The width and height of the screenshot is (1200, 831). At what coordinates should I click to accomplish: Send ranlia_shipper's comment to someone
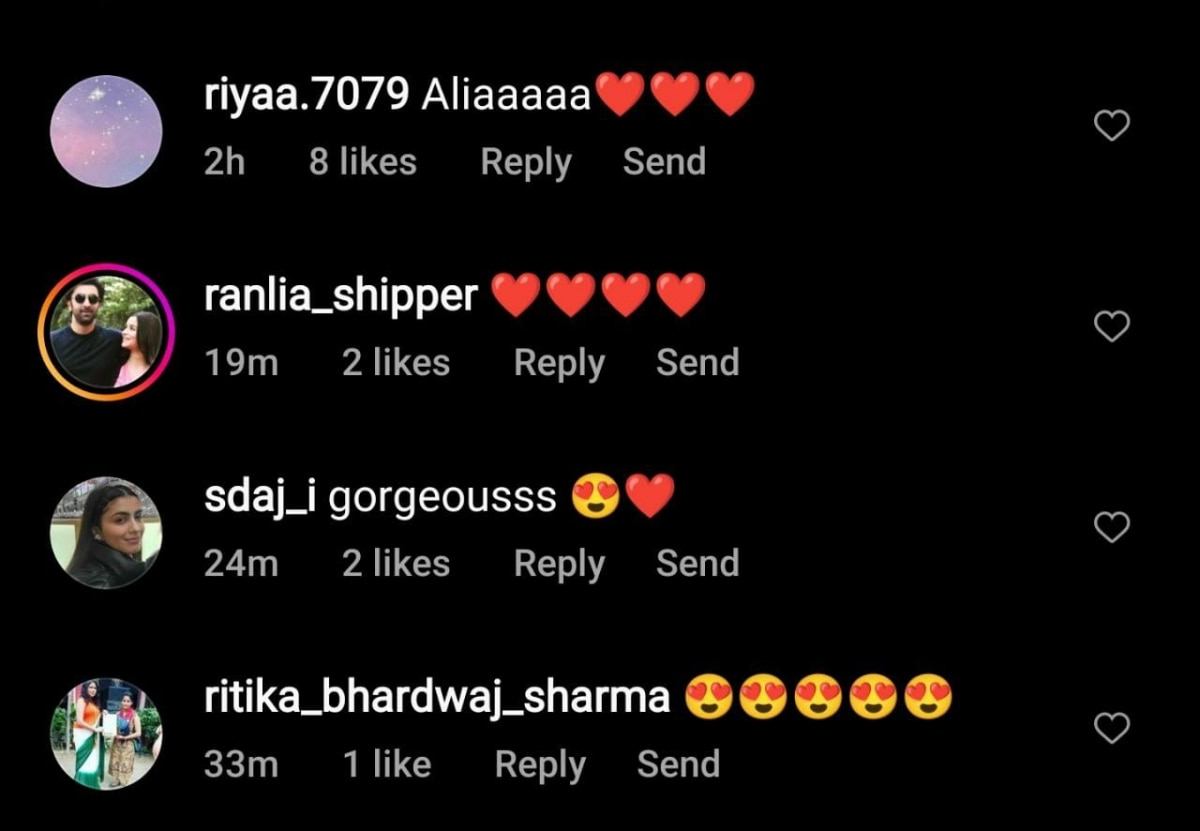tap(697, 362)
